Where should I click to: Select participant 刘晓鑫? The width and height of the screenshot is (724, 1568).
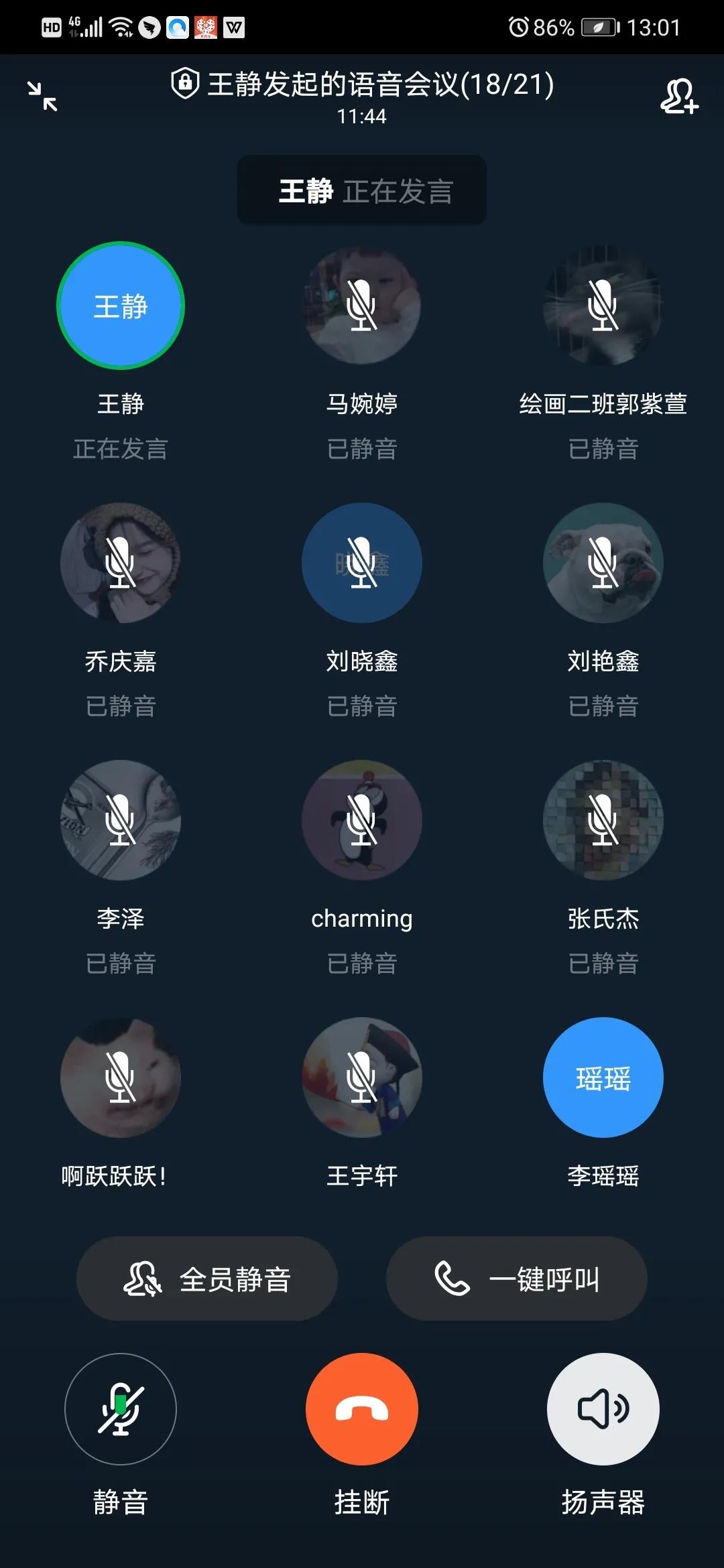pos(362,563)
